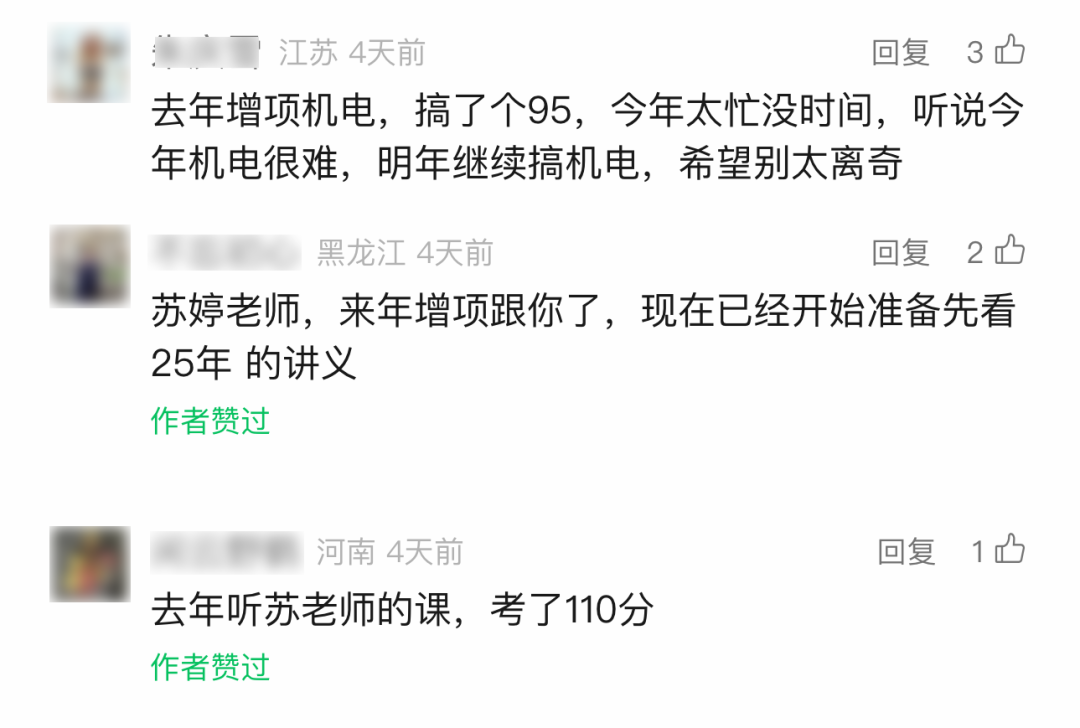Open the Jiangsu commenter's avatar
Screen dimensions: 1080x728
[x=89, y=62]
